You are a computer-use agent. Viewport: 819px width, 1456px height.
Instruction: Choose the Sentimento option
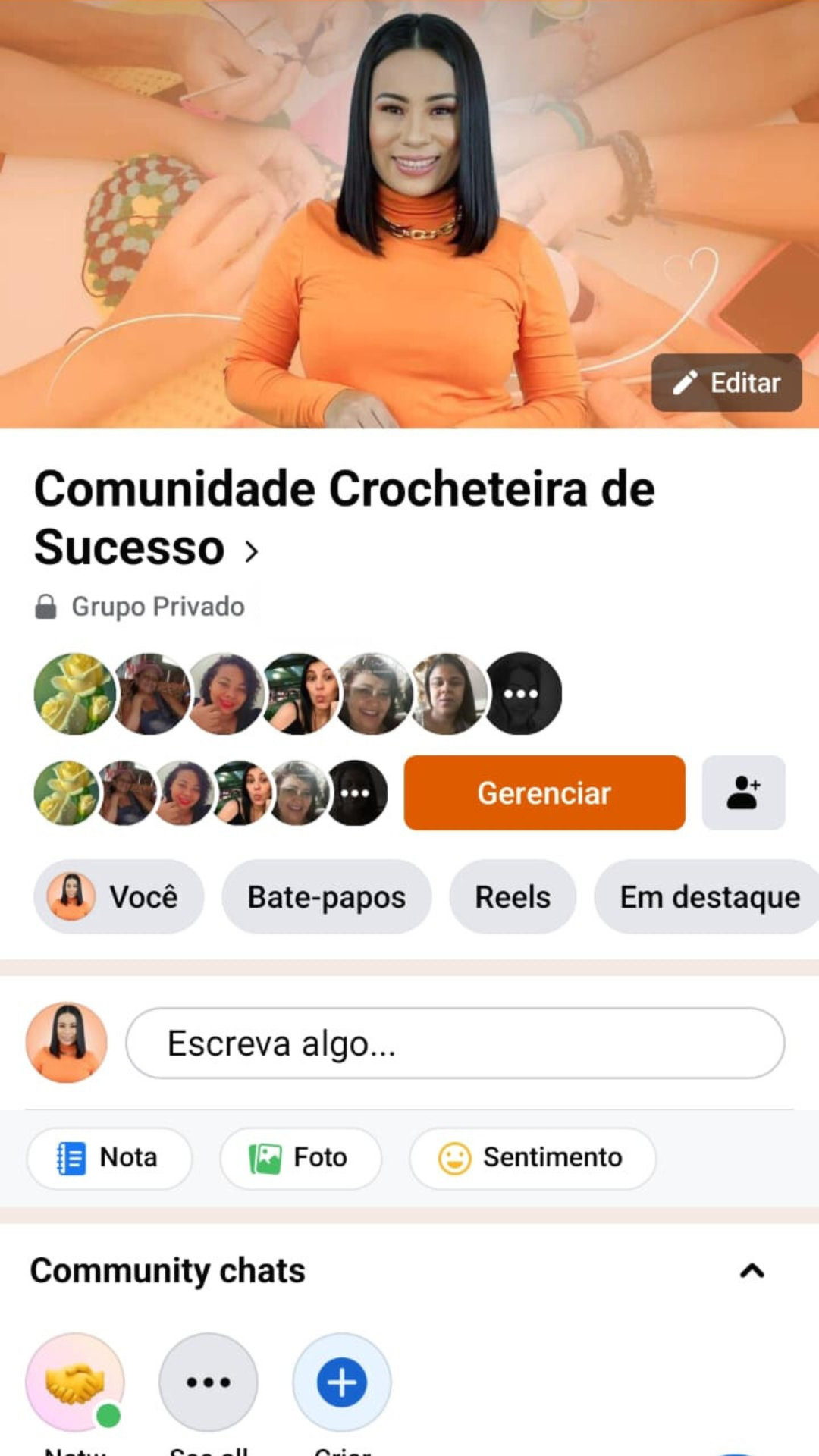click(x=532, y=1158)
